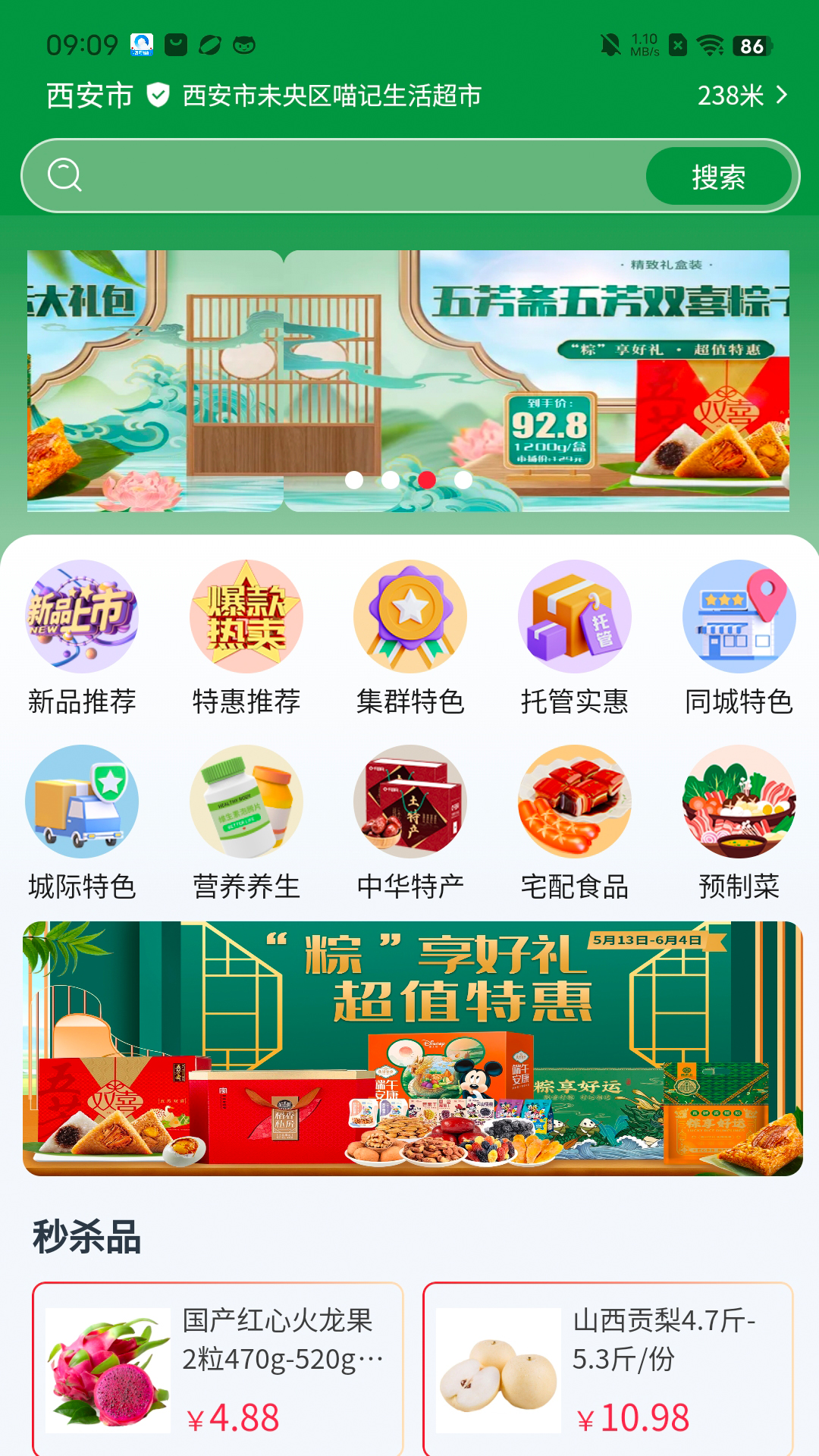Browse 宅配食品 category
This screenshot has width=819, height=1456.
[x=575, y=824]
